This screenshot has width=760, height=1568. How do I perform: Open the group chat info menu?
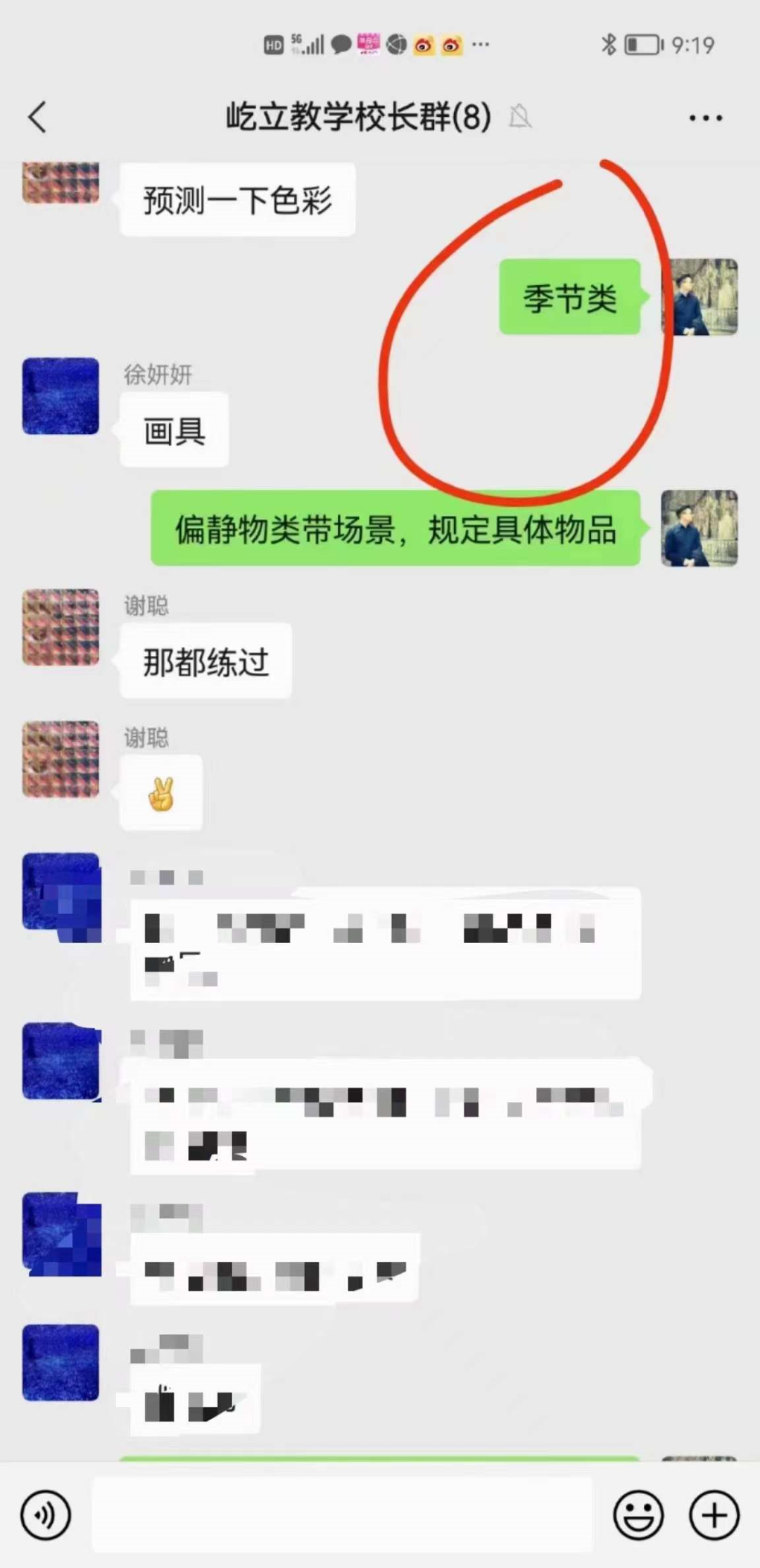705,118
